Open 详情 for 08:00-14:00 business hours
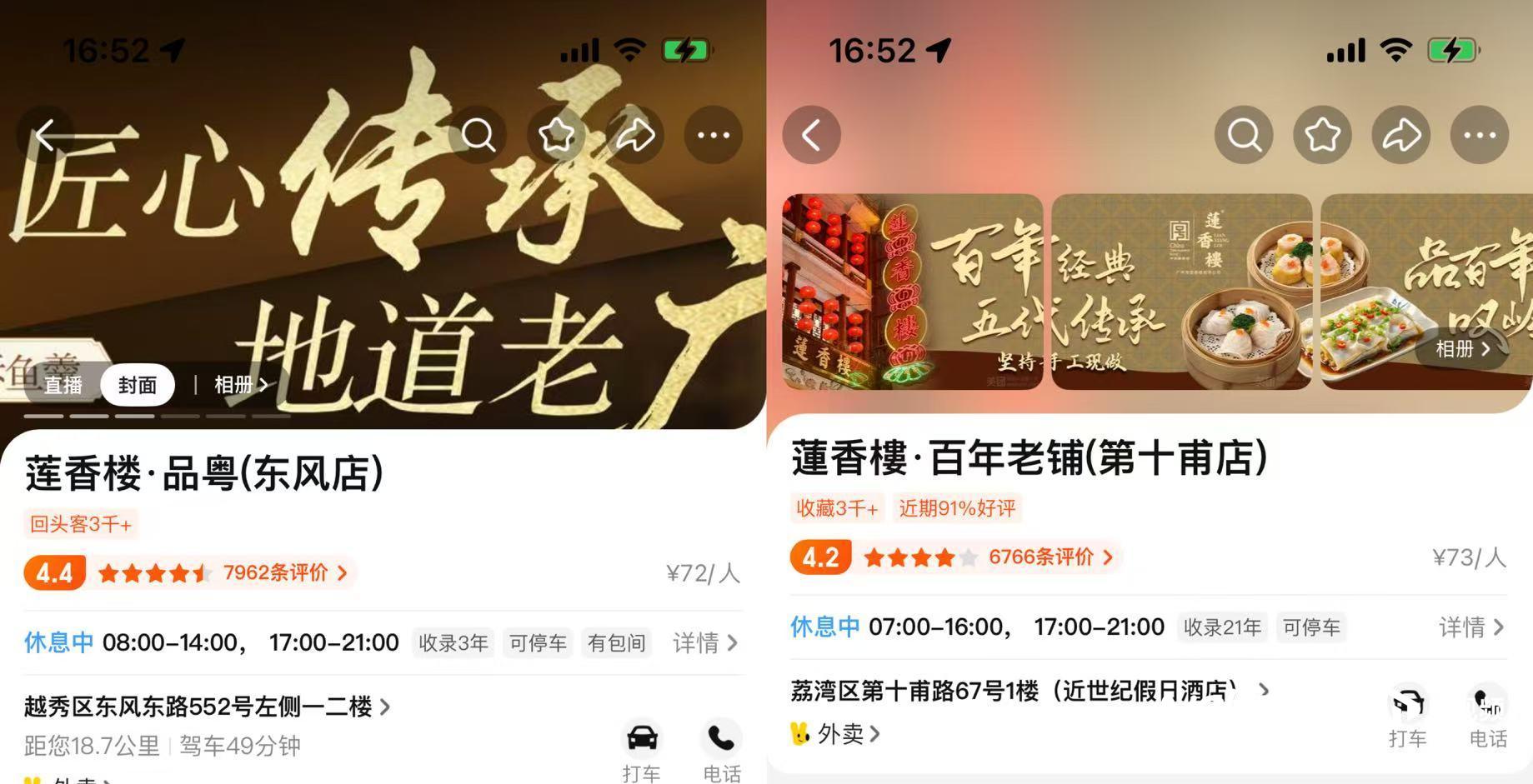Viewport: 1533px width, 784px height. click(x=704, y=643)
